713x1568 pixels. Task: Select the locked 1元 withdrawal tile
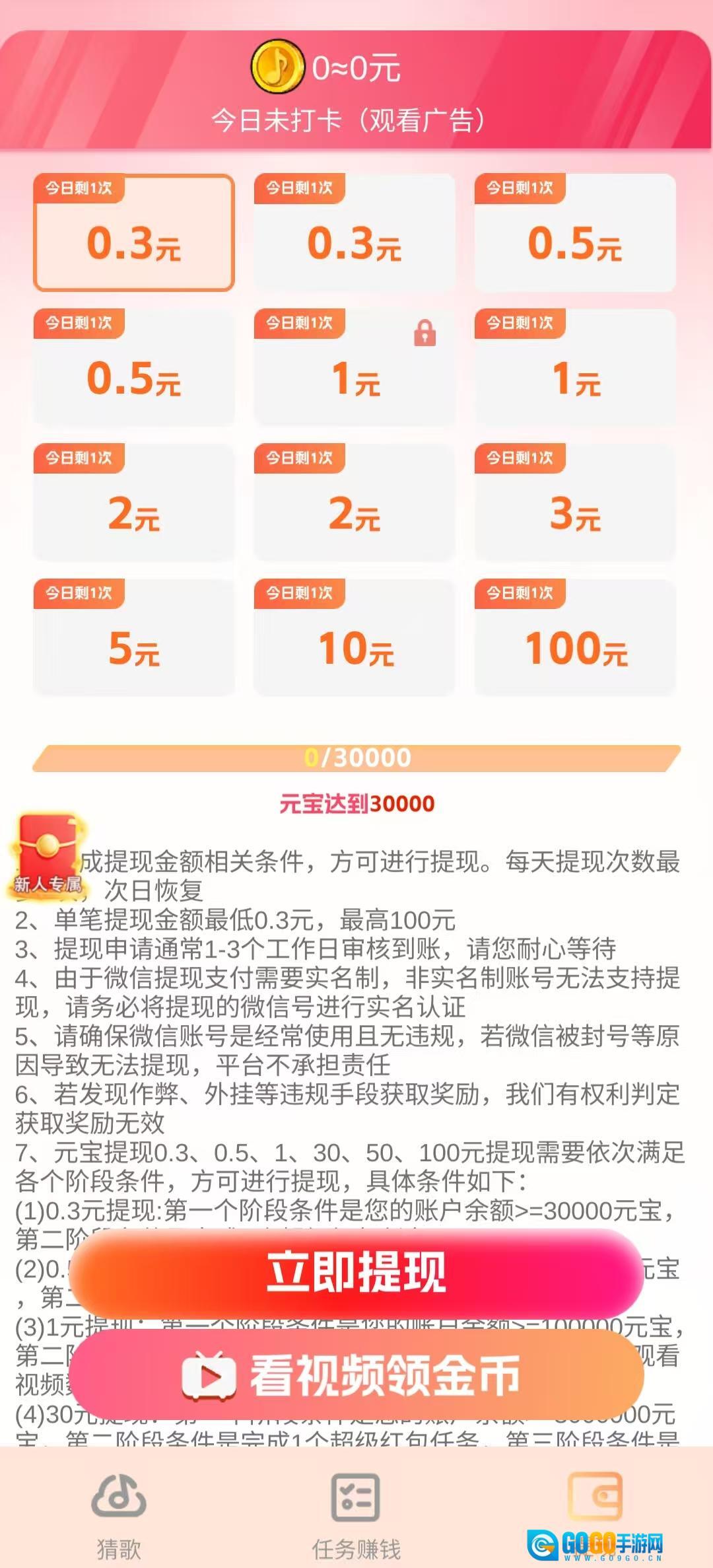355,367
